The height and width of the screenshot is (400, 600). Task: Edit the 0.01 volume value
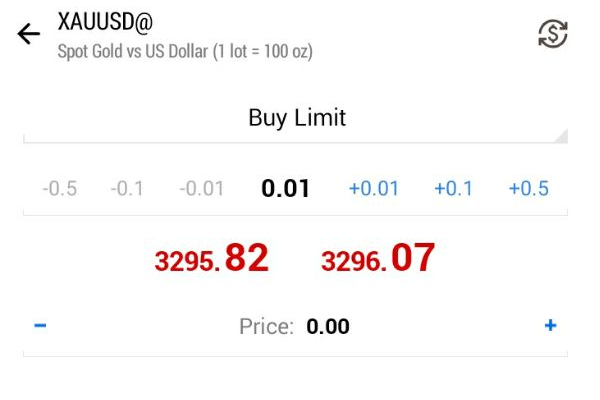coord(285,188)
